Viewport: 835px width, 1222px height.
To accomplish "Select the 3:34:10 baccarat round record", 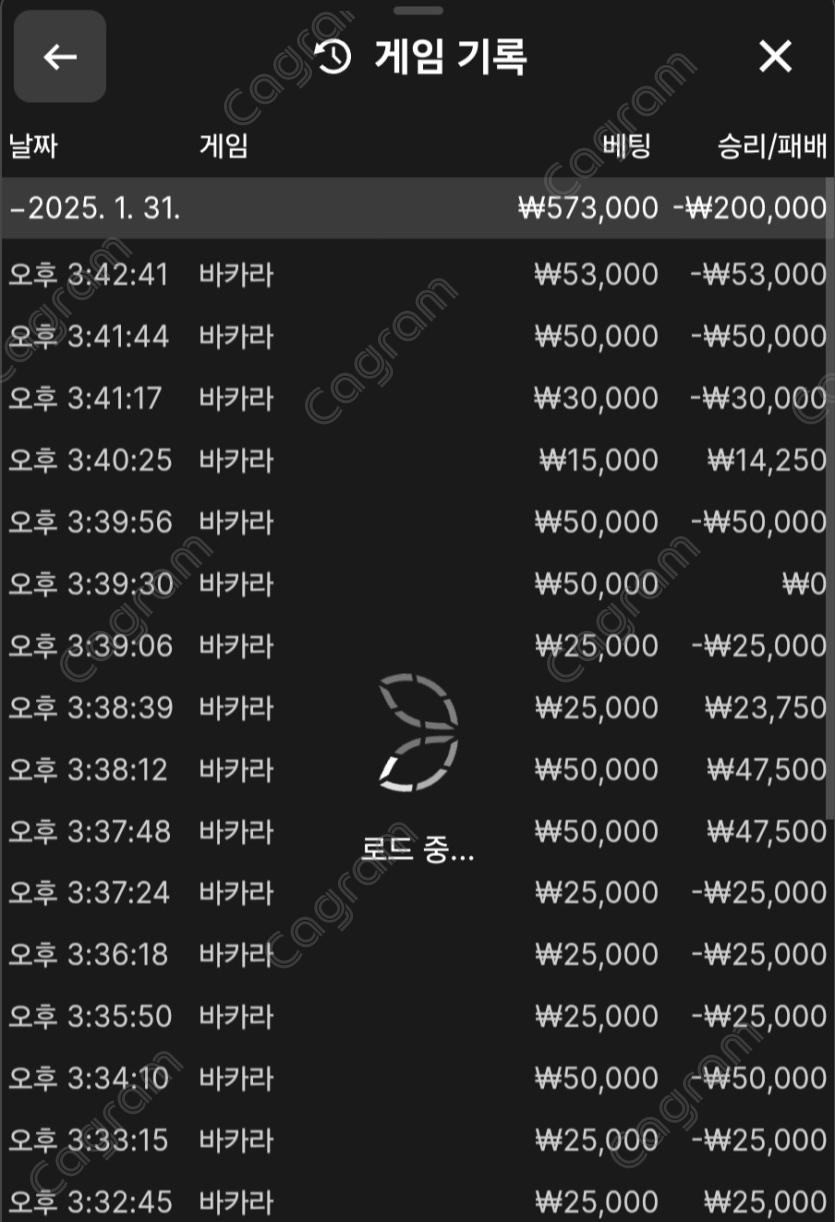I will pyautogui.click(x=417, y=1078).
